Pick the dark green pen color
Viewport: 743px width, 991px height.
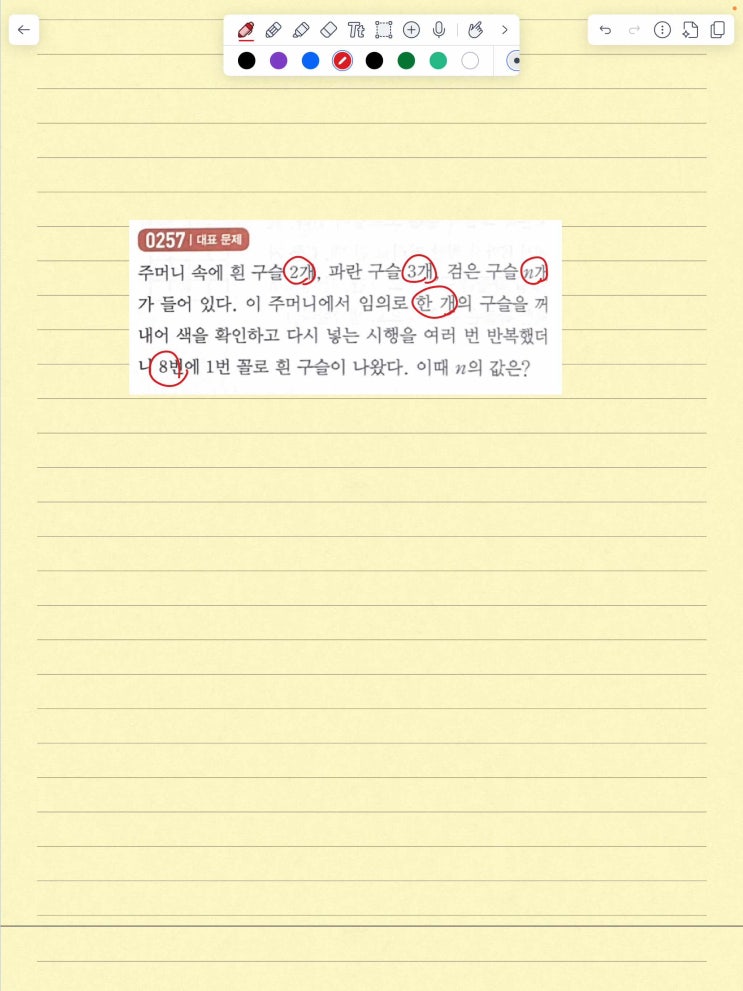pyautogui.click(x=406, y=61)
